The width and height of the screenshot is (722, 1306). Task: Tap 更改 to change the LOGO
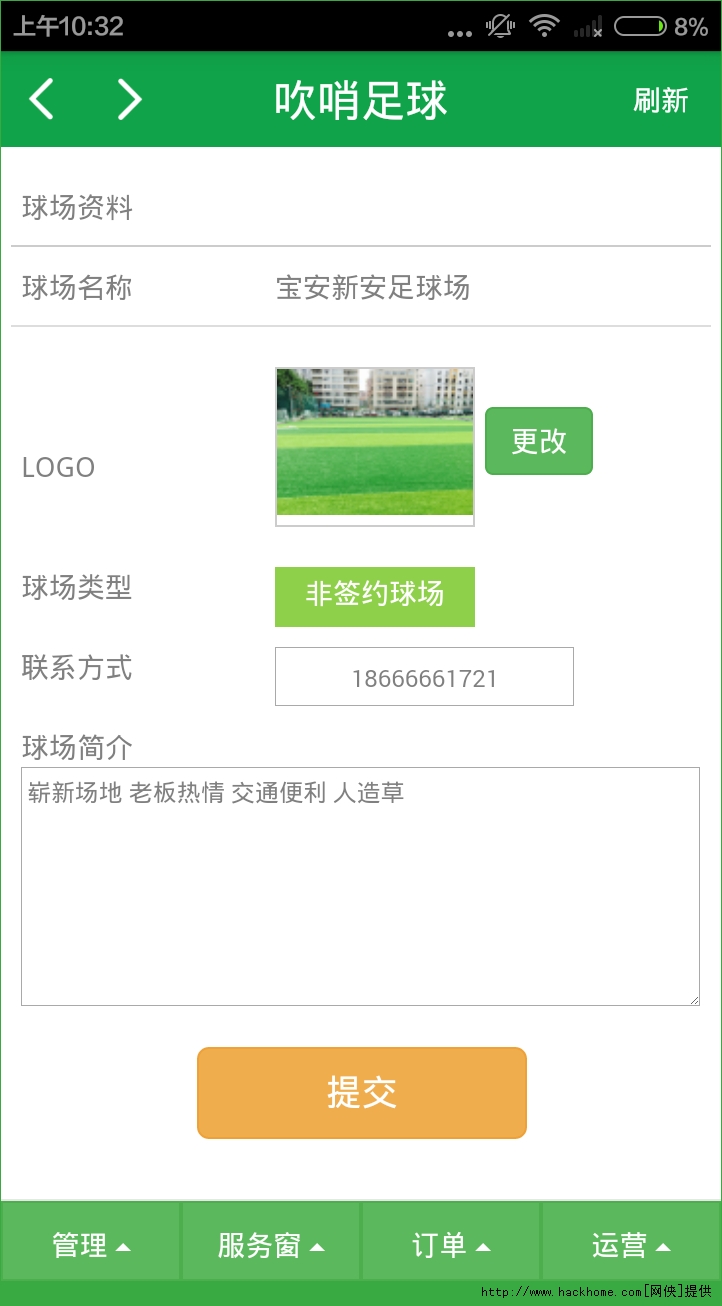(x=539, y=441)
